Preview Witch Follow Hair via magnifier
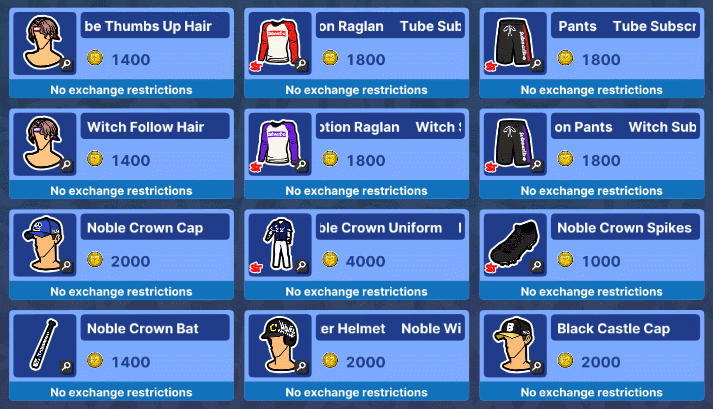The width and height of the screenshot is (713, 409). pyautogui.click(x=67, y=165)
